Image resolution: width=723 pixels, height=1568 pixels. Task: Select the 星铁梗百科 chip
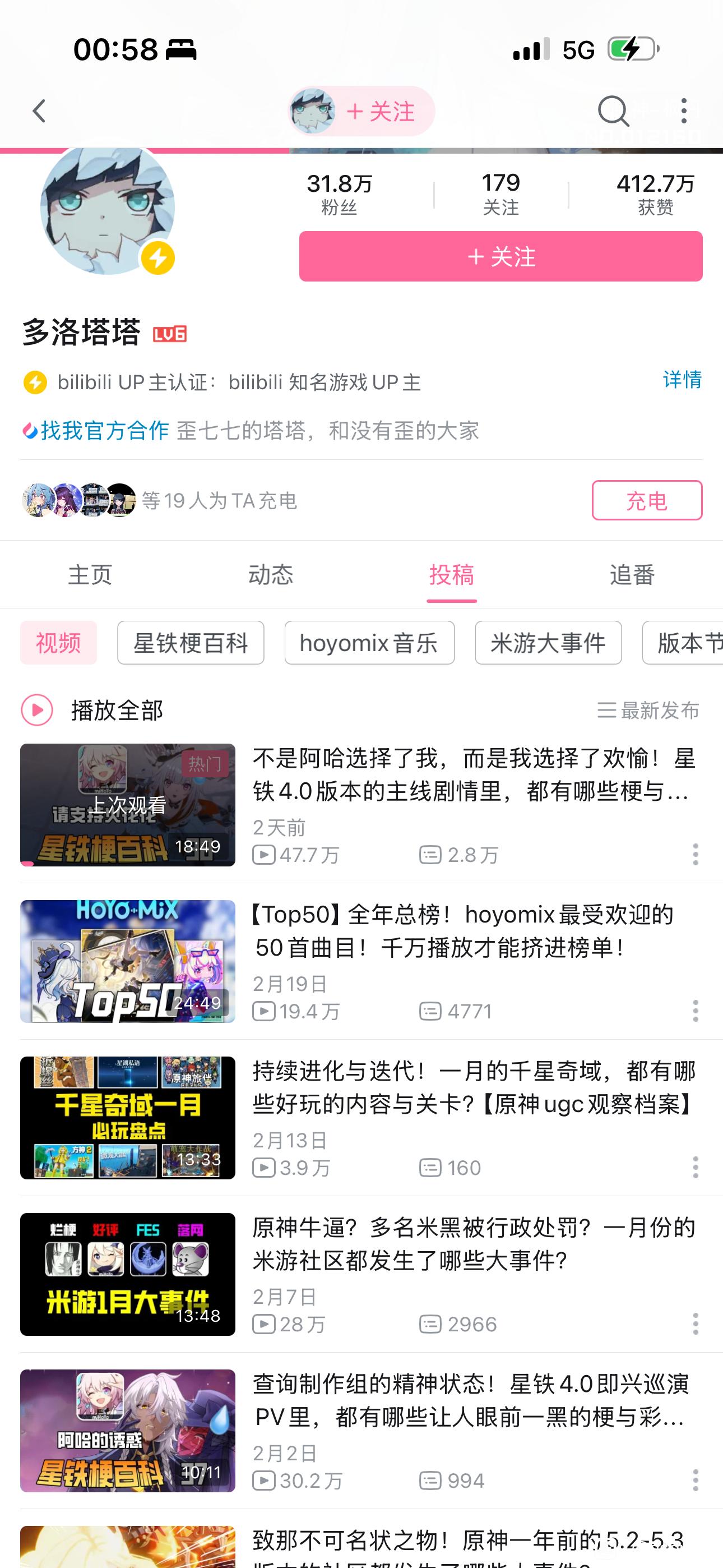coord(191,643)
